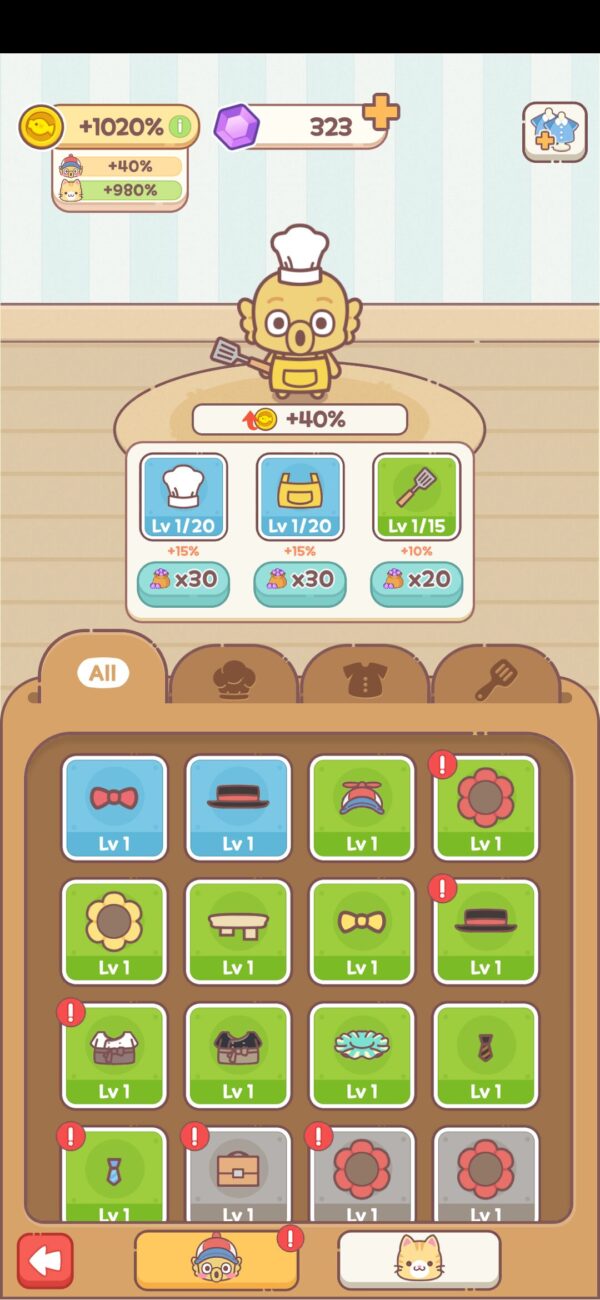Select the propeller cap item
600x1300 pixels.
click(361, 806)
